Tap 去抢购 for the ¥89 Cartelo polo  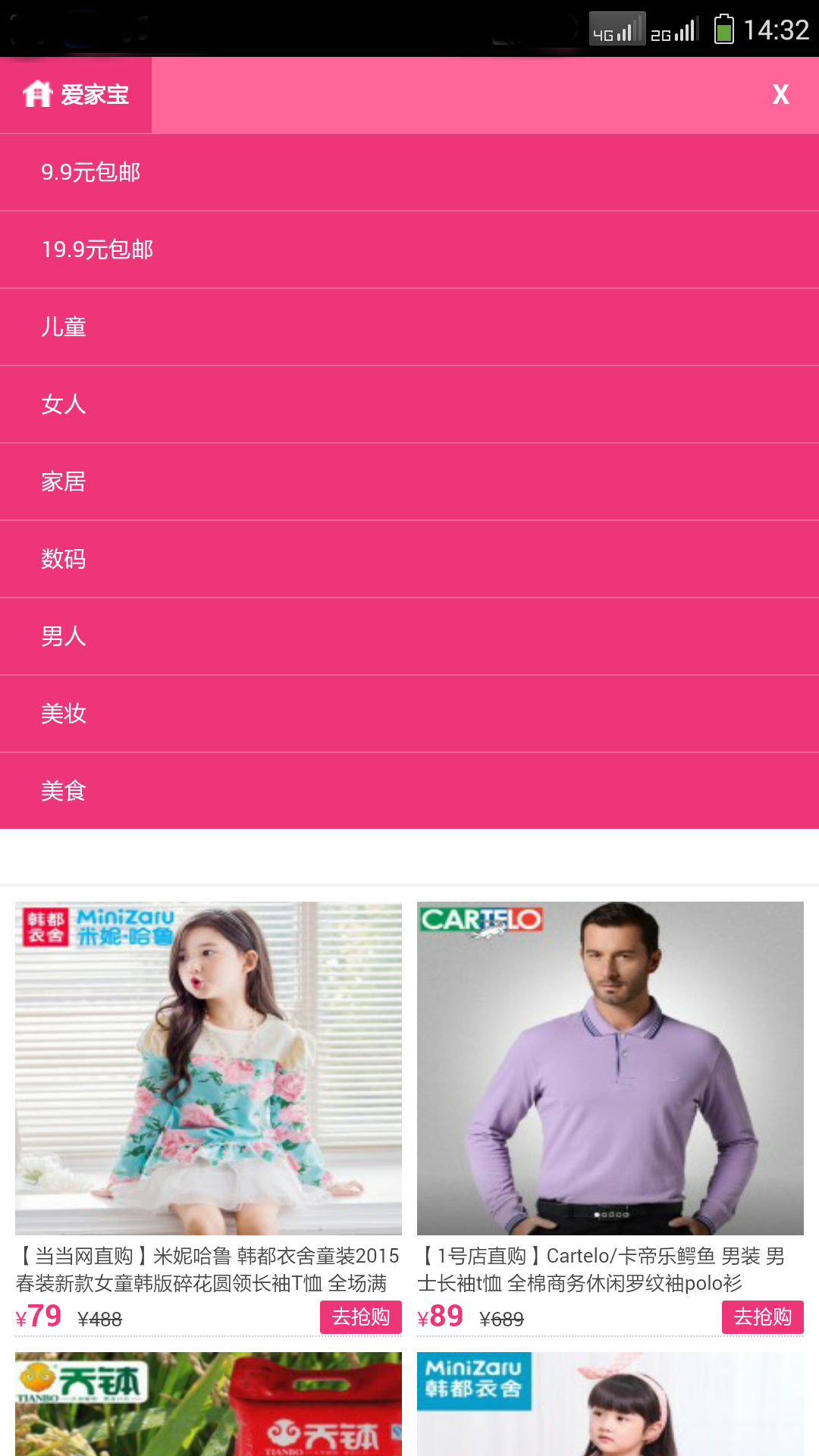763,1316
